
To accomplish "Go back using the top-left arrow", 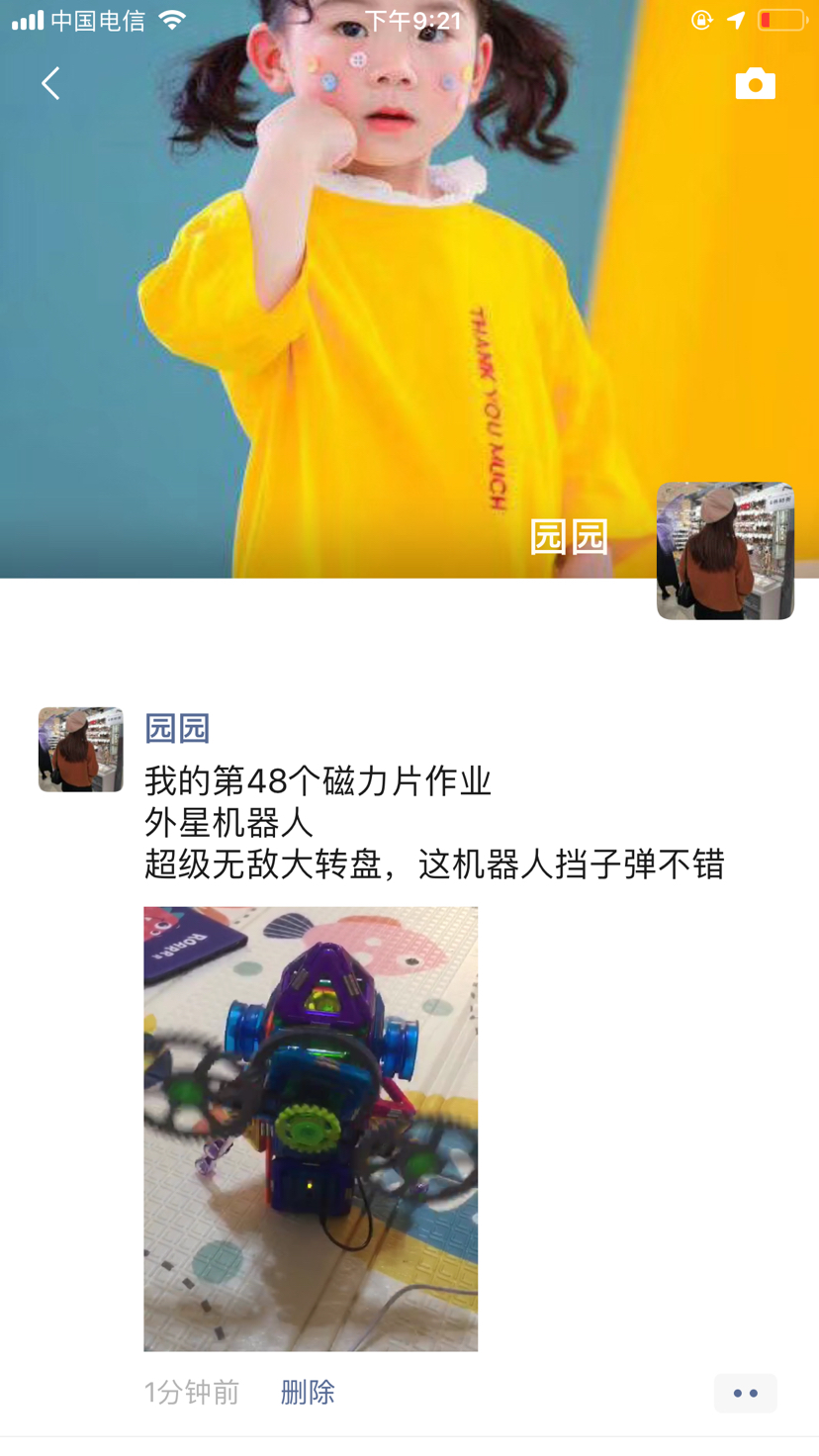I will tap(50, 83).
